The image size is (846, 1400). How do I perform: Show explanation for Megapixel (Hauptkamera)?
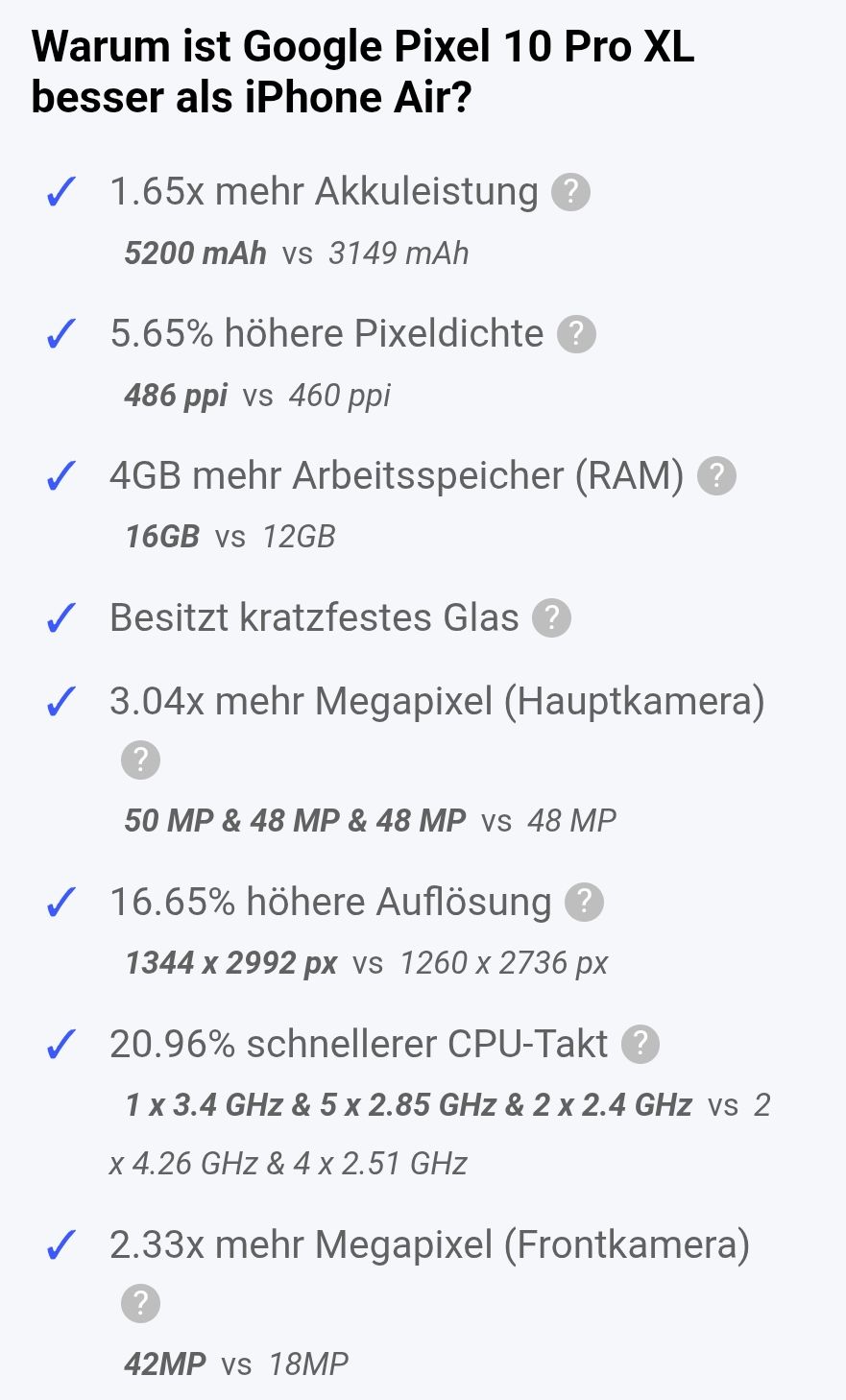click(140, 760)
